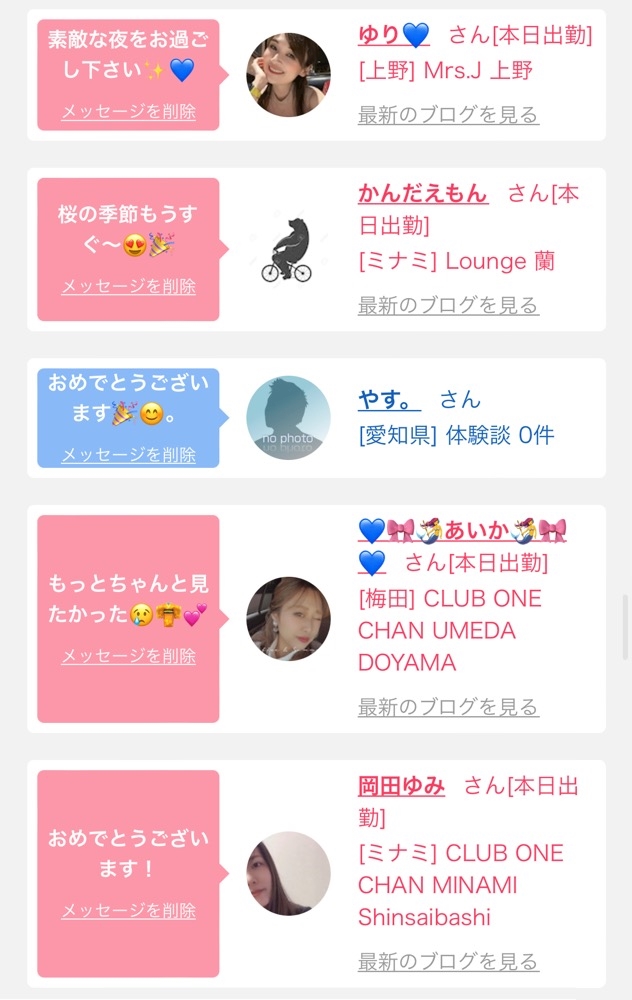
Task: Delete the blue message from やす。
Action: pos(128,455)
